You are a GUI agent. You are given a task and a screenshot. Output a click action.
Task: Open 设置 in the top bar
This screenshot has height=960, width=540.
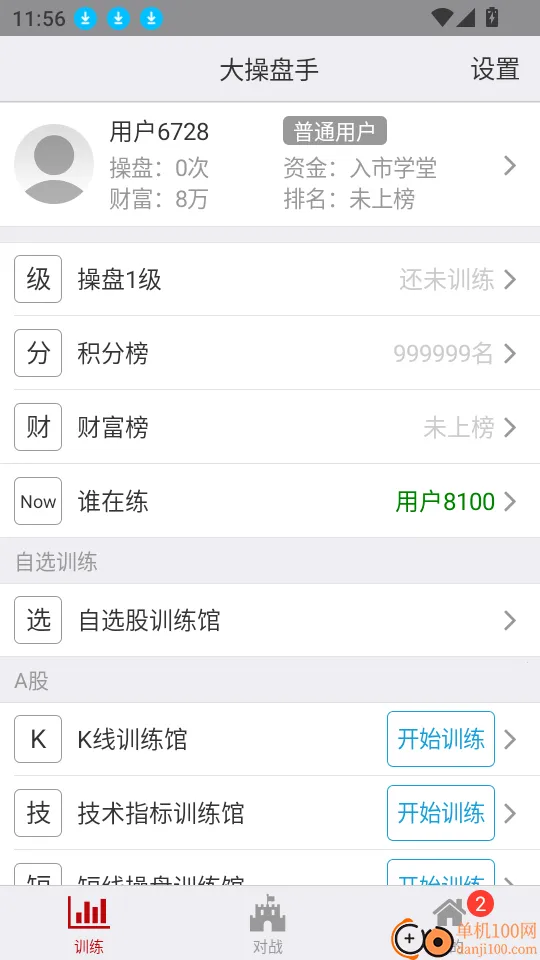click(495, 69)
